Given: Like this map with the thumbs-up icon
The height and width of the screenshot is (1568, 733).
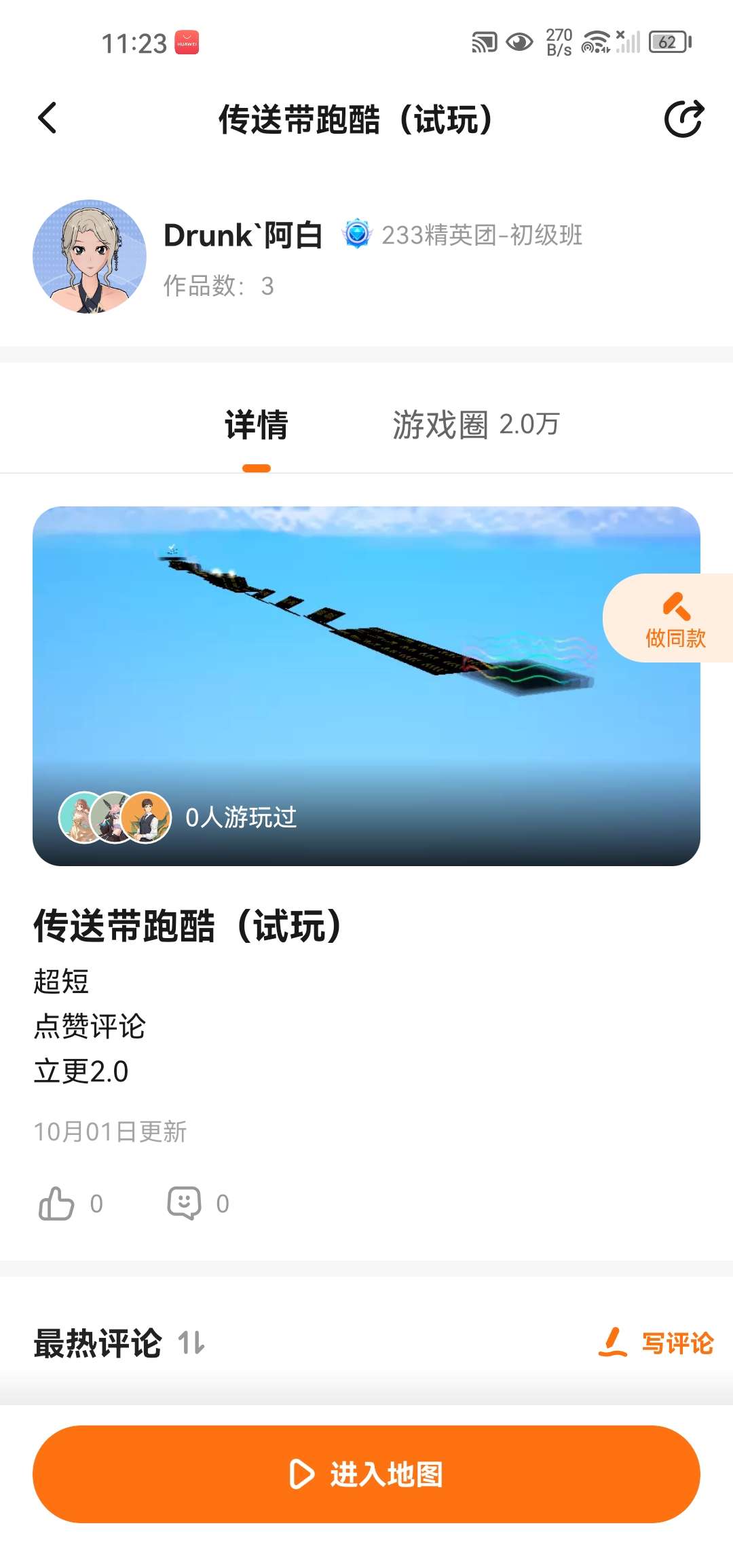Looking at the screenshot, I should pyautogui.click(x=57, y=1203).
